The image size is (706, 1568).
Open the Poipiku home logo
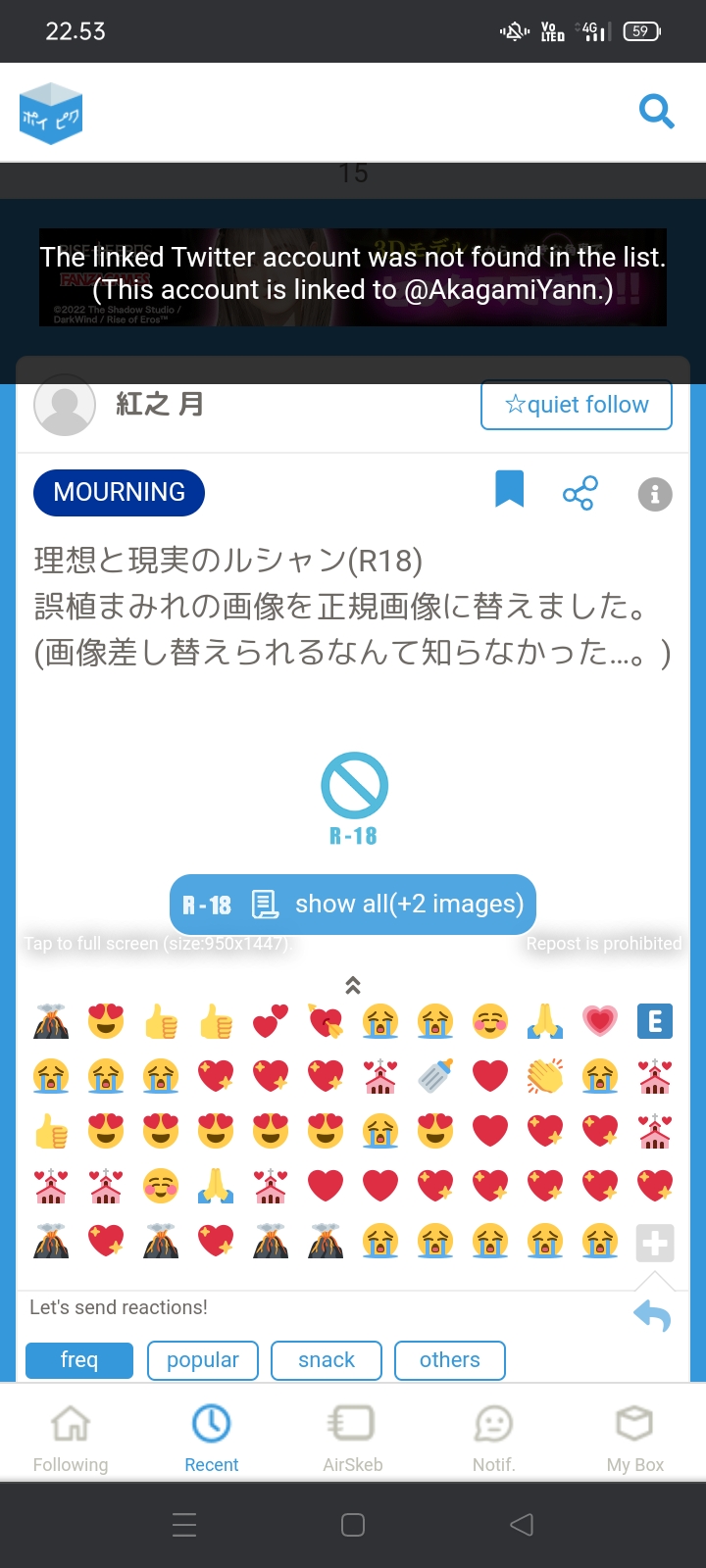(x=51, y=114)
